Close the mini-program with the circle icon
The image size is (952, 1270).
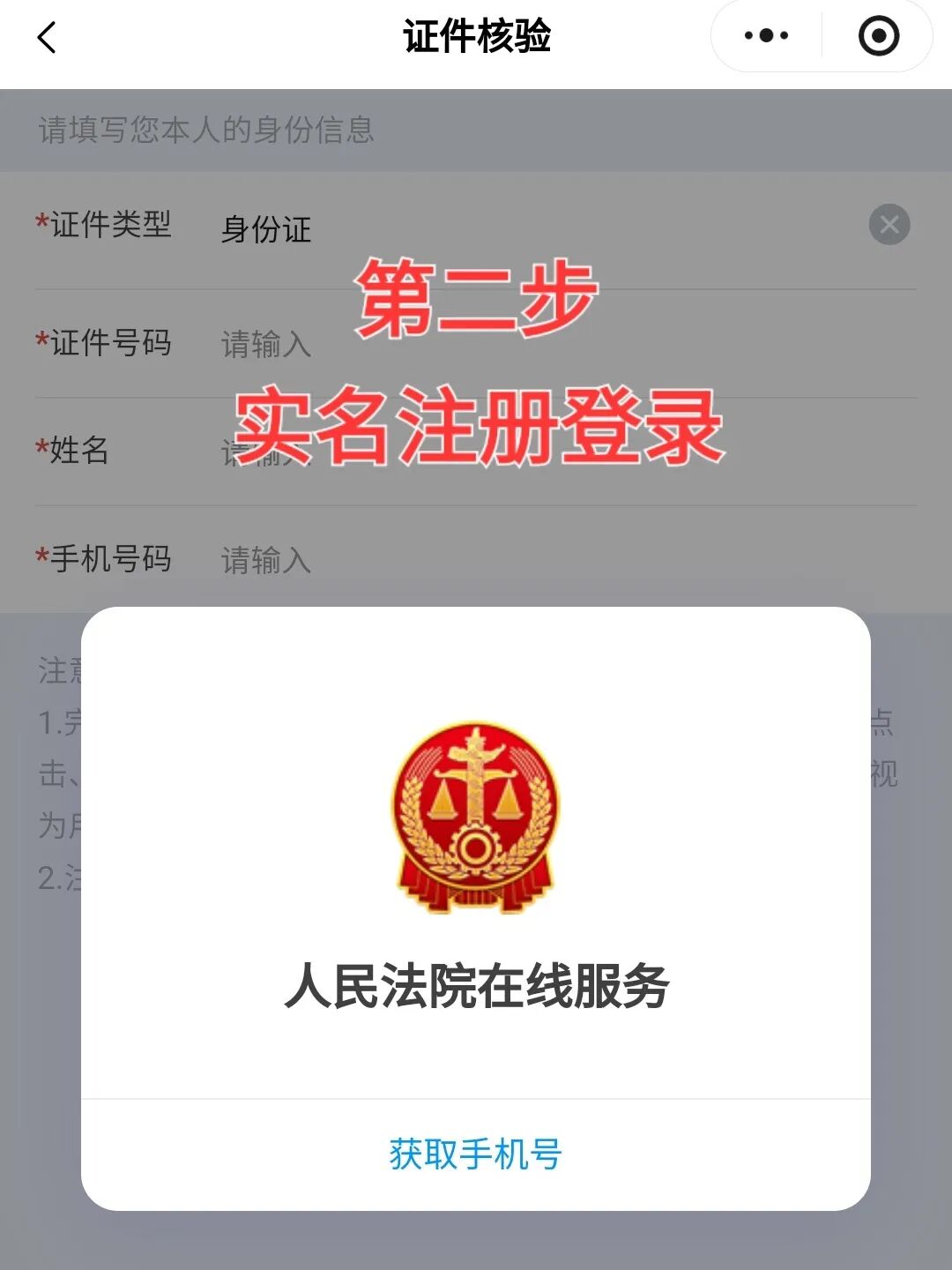[878, 36]
